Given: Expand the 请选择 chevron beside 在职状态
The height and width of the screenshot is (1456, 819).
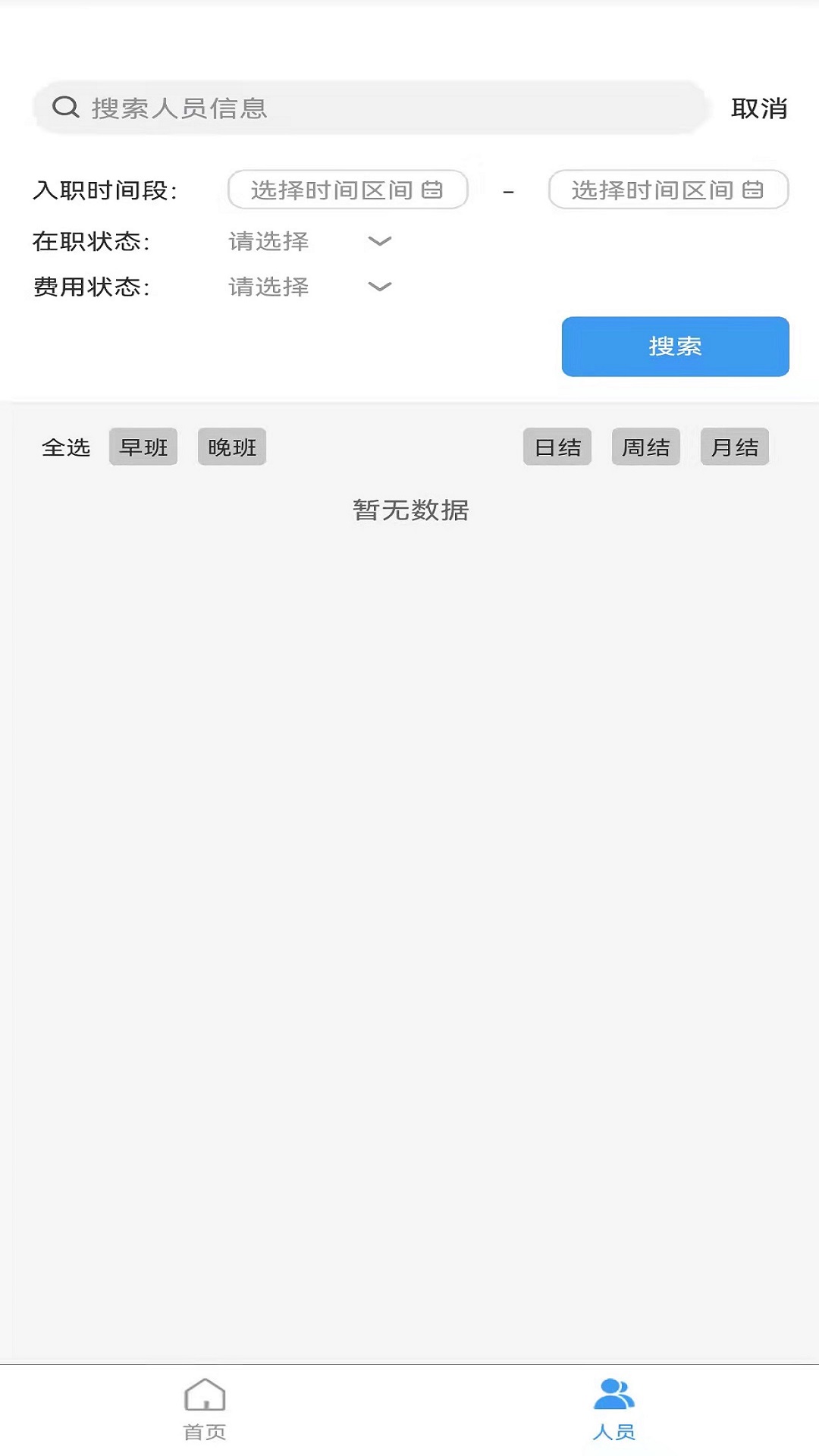Looking at the screenshot, I should (379, 241).
